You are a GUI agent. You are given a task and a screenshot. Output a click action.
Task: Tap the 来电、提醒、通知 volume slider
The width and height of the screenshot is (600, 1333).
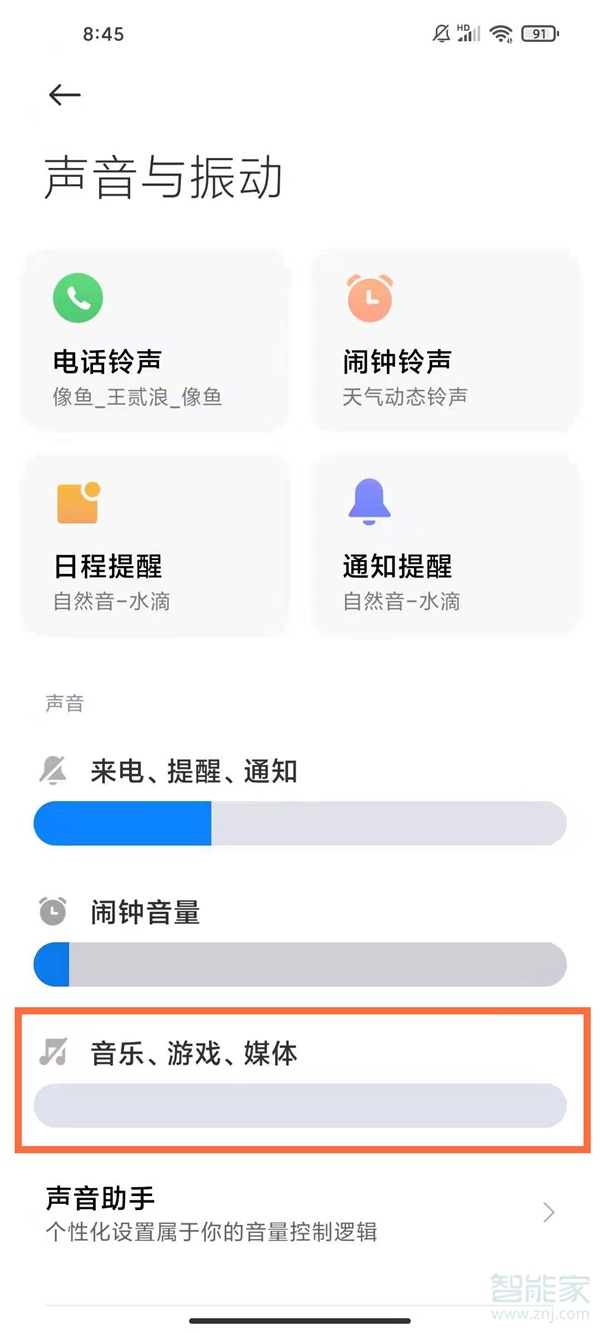[x=300, y=823]
